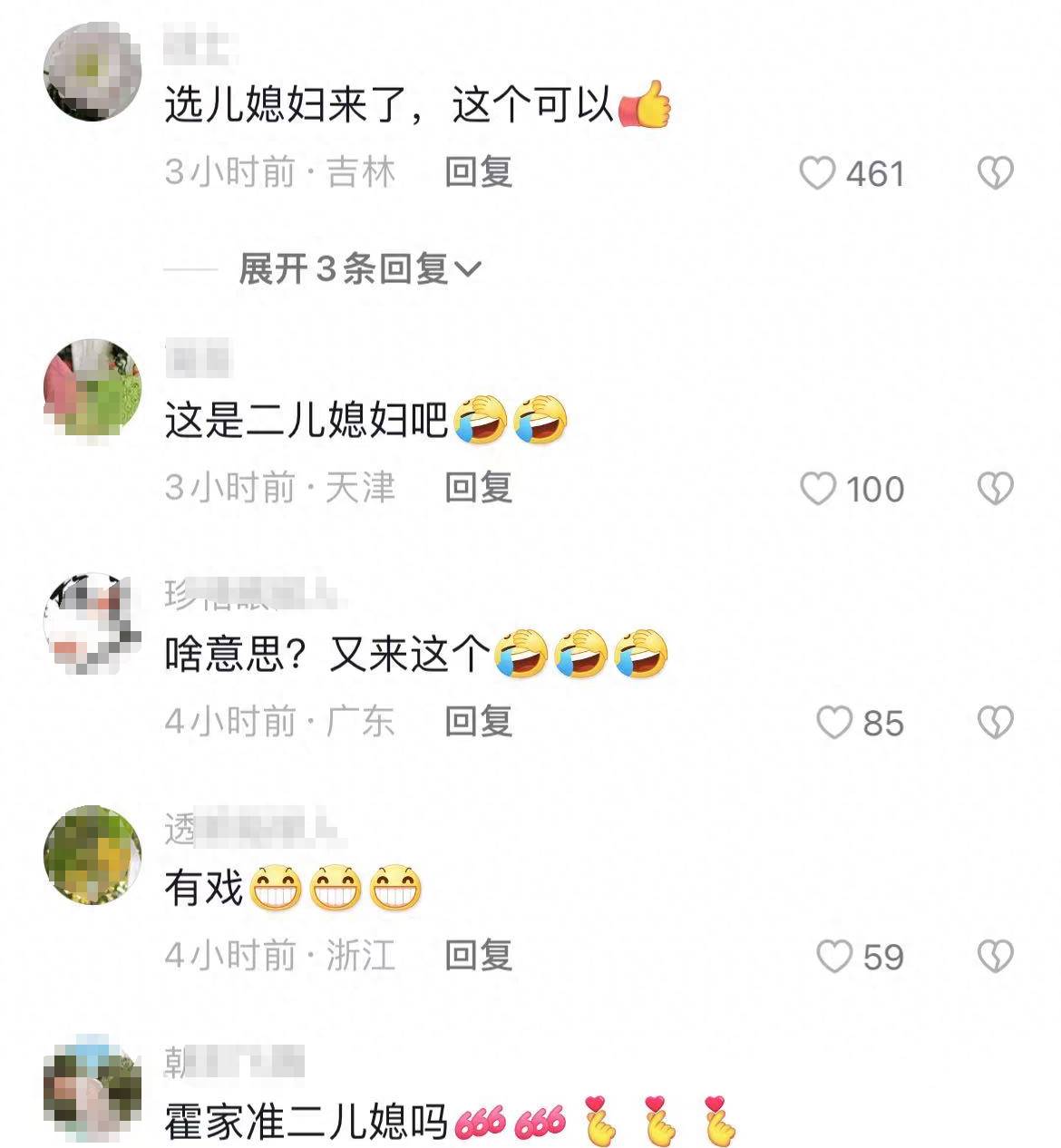
Task: Like the 啥意思 comment from 广东
Action: [833, 723]
